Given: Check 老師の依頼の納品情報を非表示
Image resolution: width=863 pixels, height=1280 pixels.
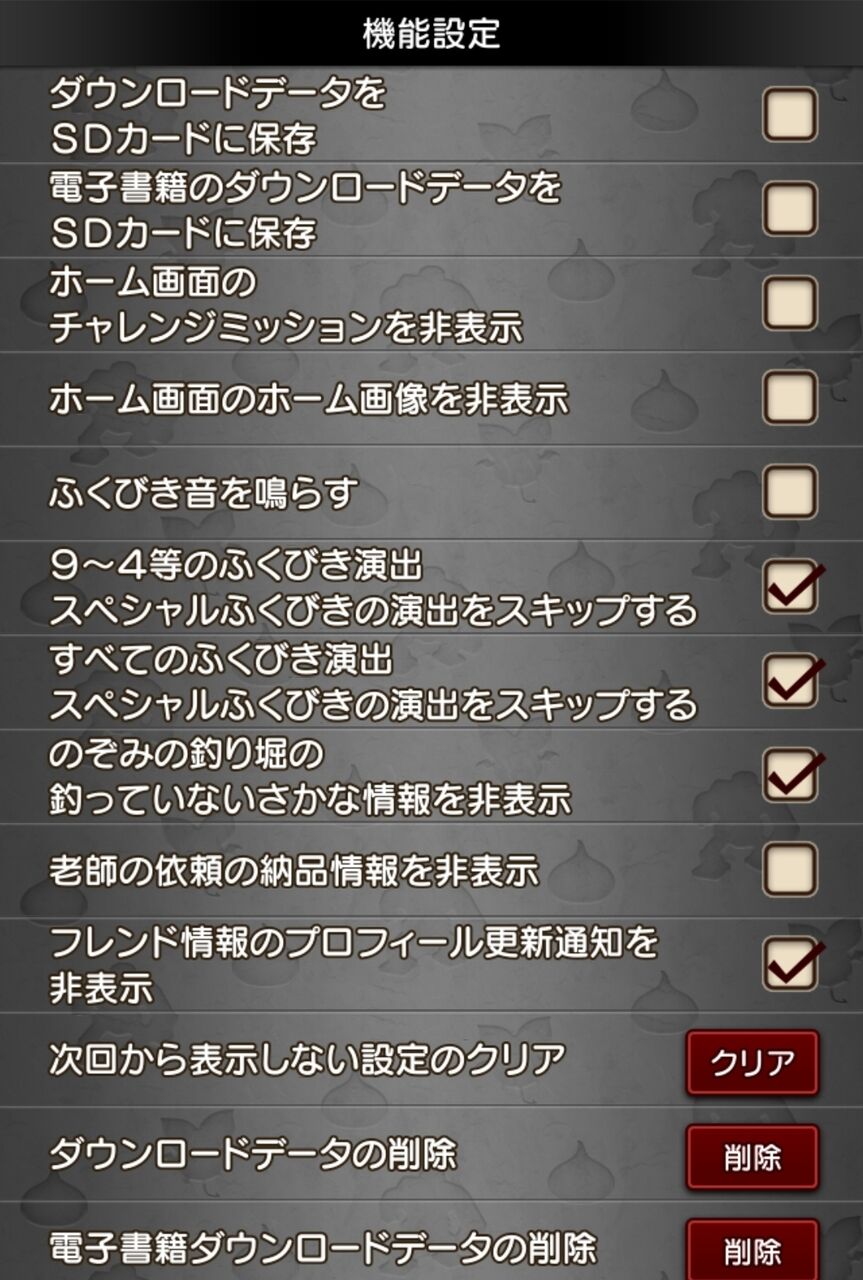Looking at the screenshot, I should [790, 870].
